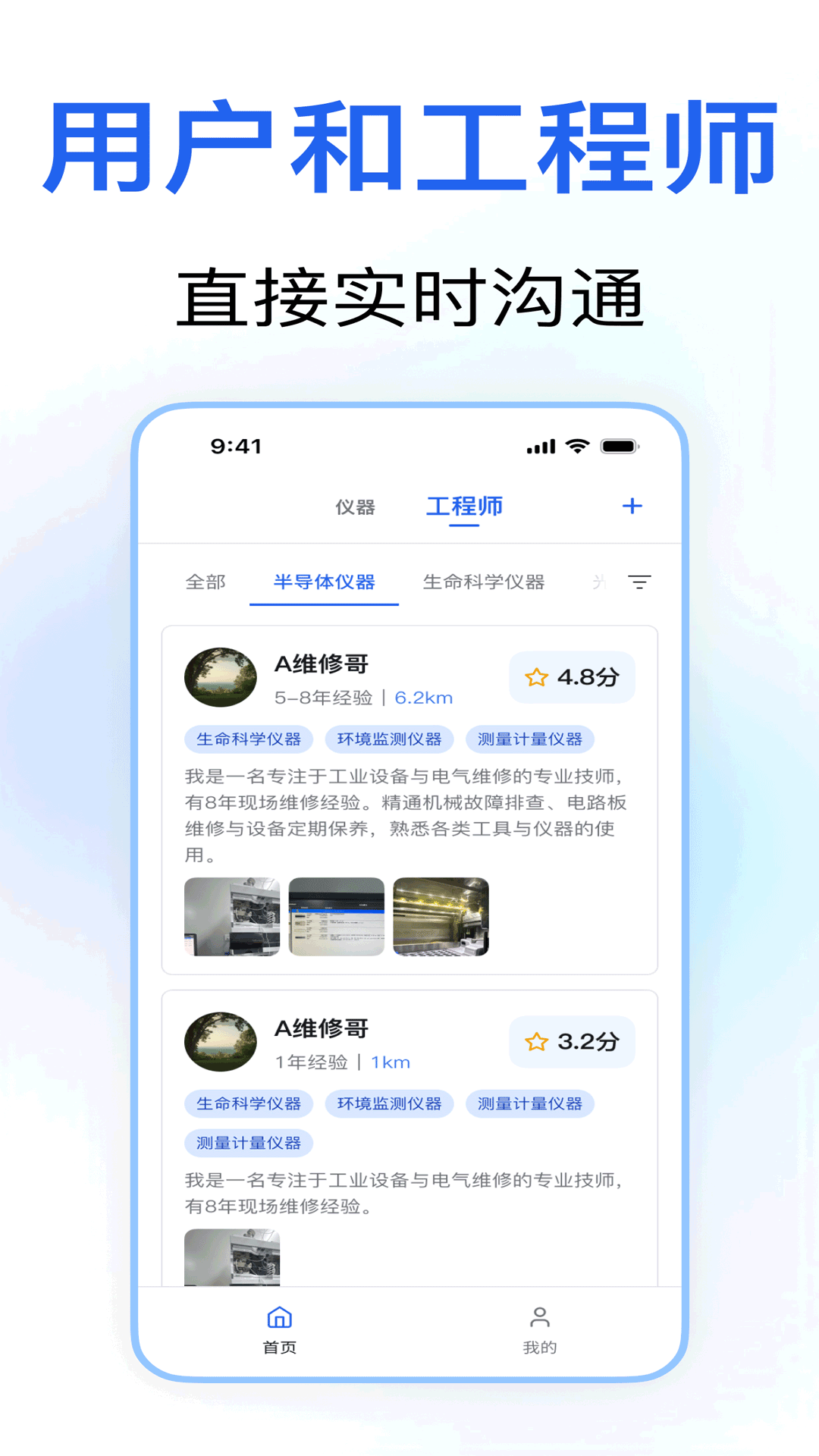This screenshot has height=1456, width=819.
Task: Tap the 生命科学仪器 tag on the first card
Action: (x=250, y=739)
